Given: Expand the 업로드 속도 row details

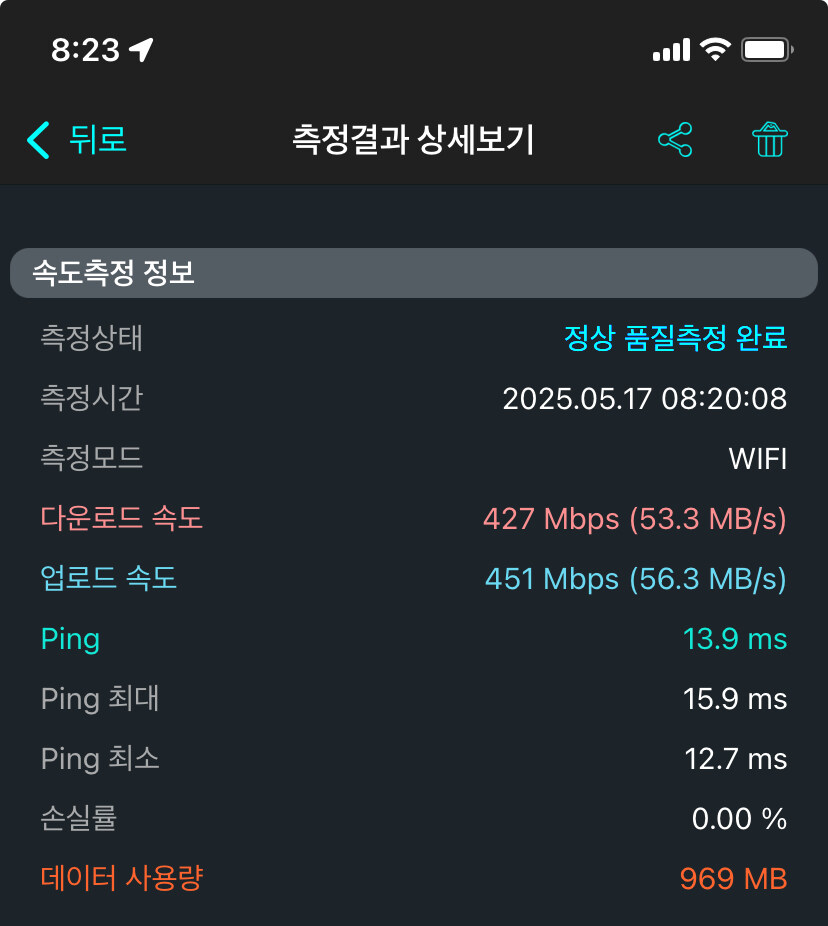Looking at the screenshot, I should click(106, 579).
